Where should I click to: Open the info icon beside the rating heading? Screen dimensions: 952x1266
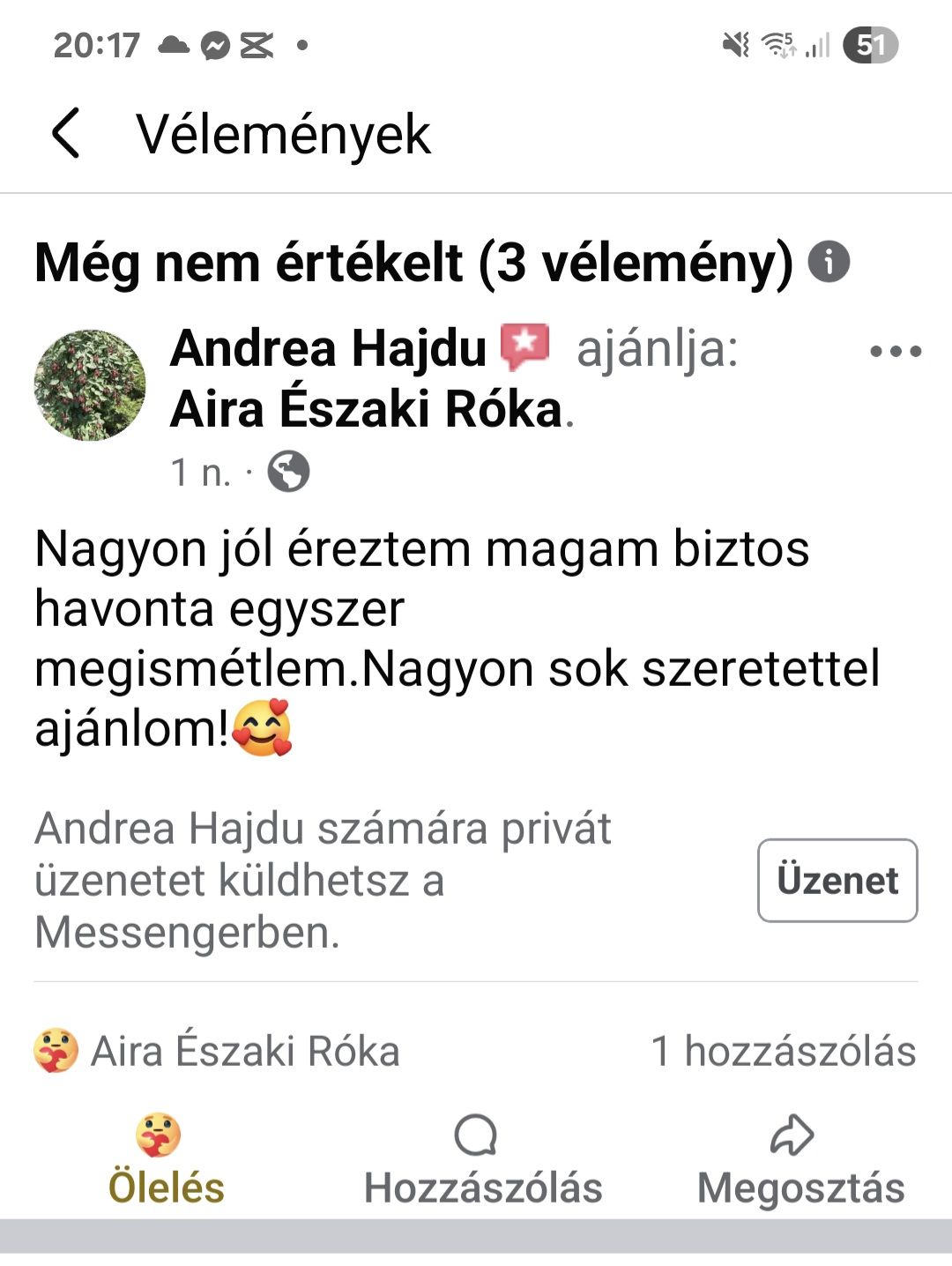829,262
